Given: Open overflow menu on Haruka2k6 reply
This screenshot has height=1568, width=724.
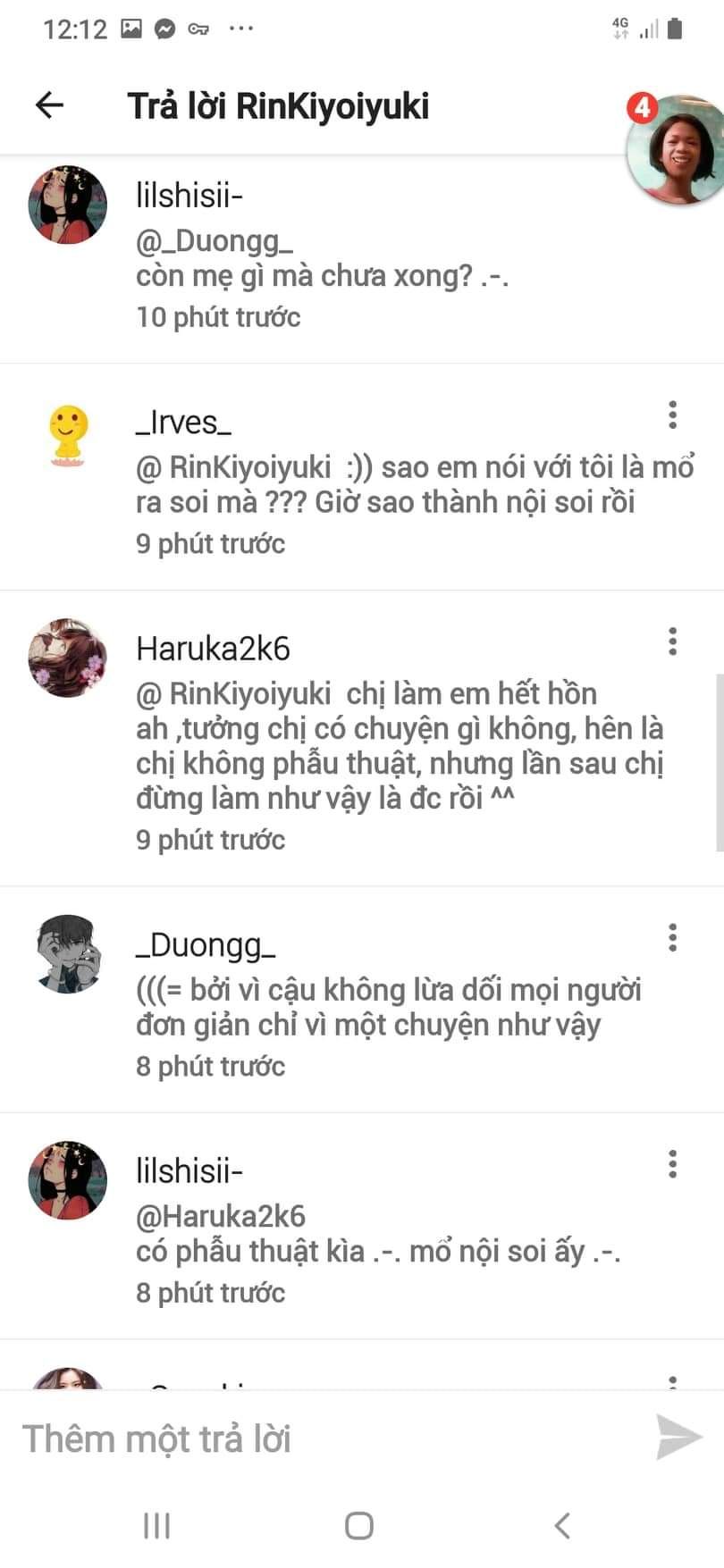Looking at the screenshot, I should [672, 641].
